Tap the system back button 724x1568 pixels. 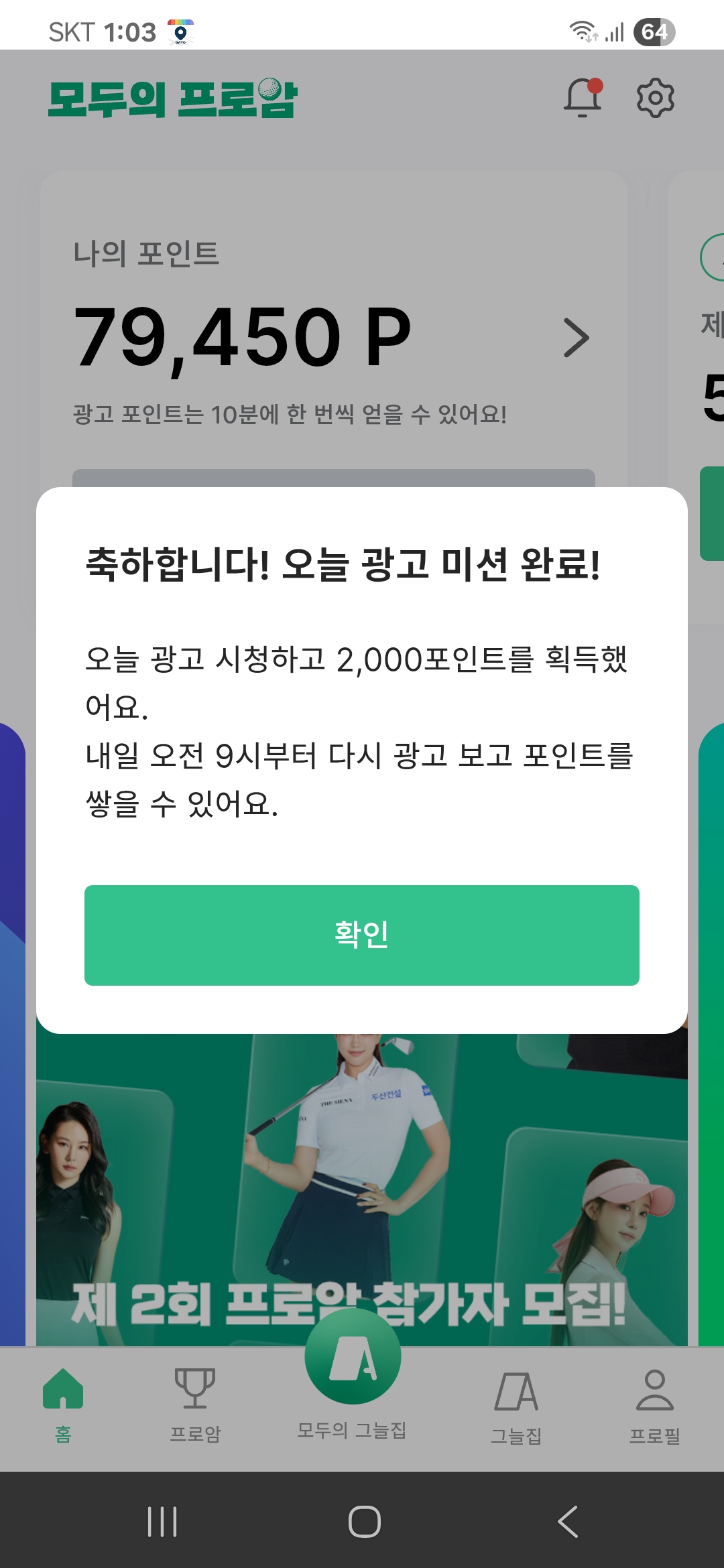[568, 1521]
